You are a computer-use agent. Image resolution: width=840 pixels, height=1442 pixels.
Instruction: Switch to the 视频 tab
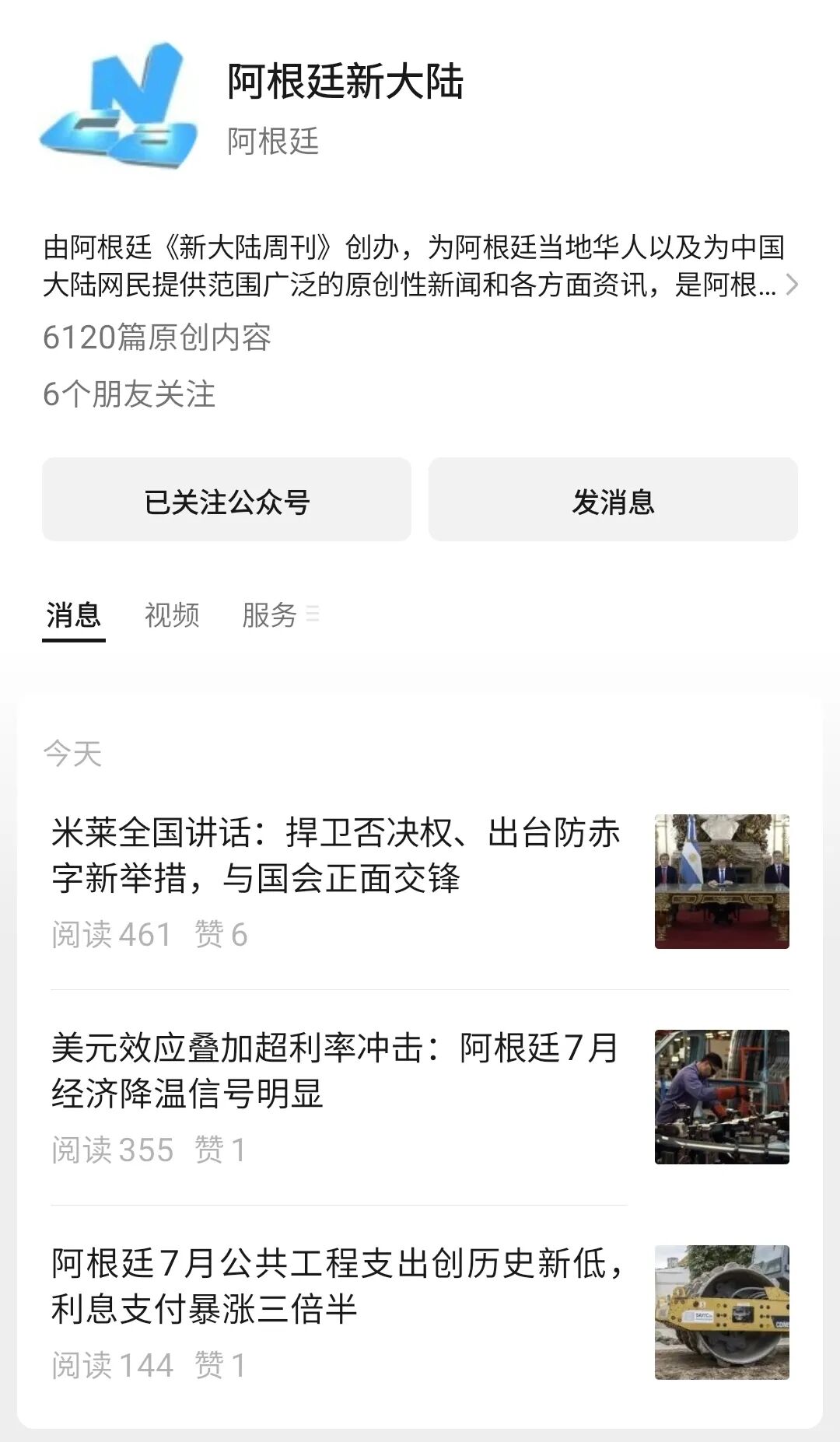172,615
